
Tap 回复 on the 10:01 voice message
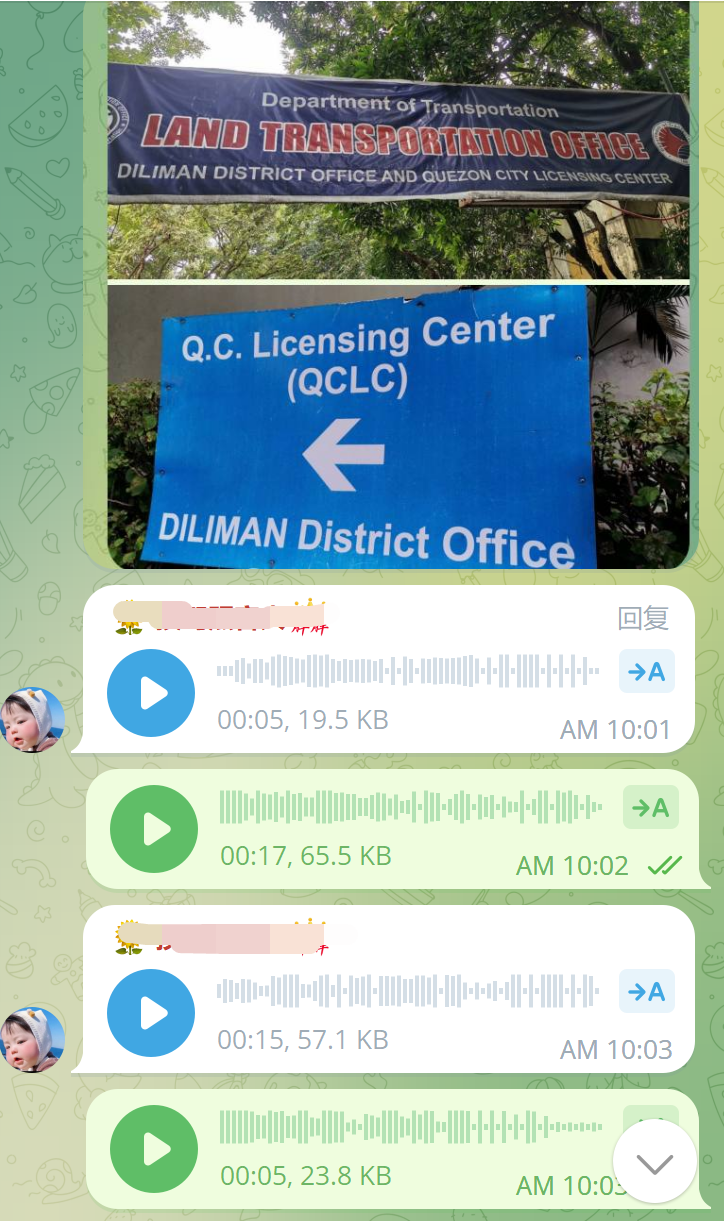tap(643, 619)
